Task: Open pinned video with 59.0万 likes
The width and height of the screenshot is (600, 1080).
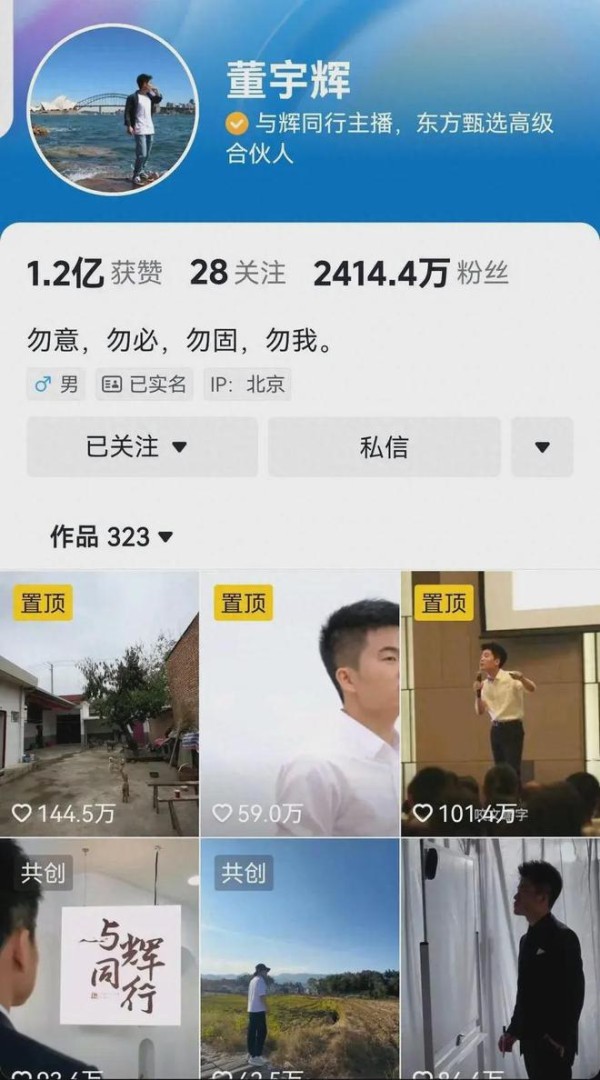Action: (300, 703)
